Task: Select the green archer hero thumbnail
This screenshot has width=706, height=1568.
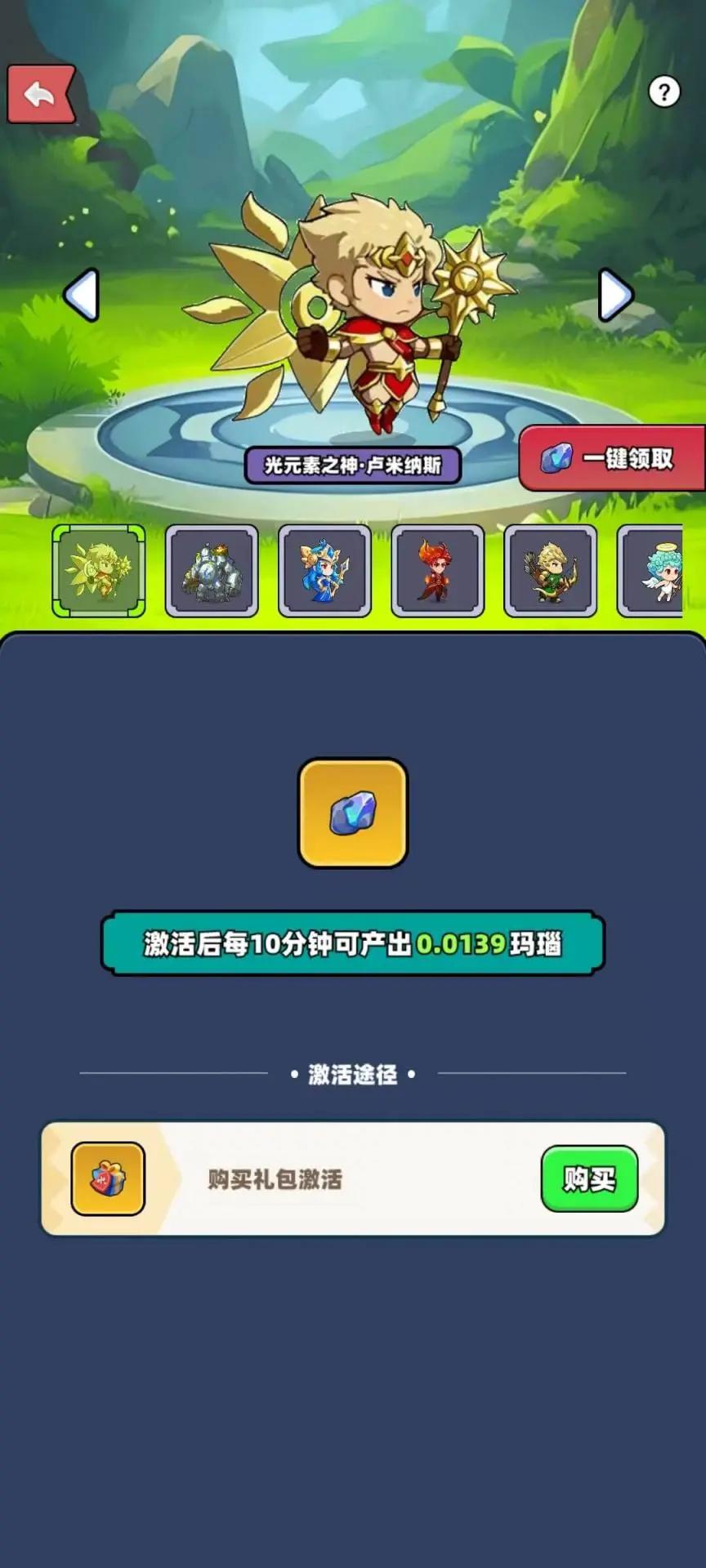Action: 550,571
